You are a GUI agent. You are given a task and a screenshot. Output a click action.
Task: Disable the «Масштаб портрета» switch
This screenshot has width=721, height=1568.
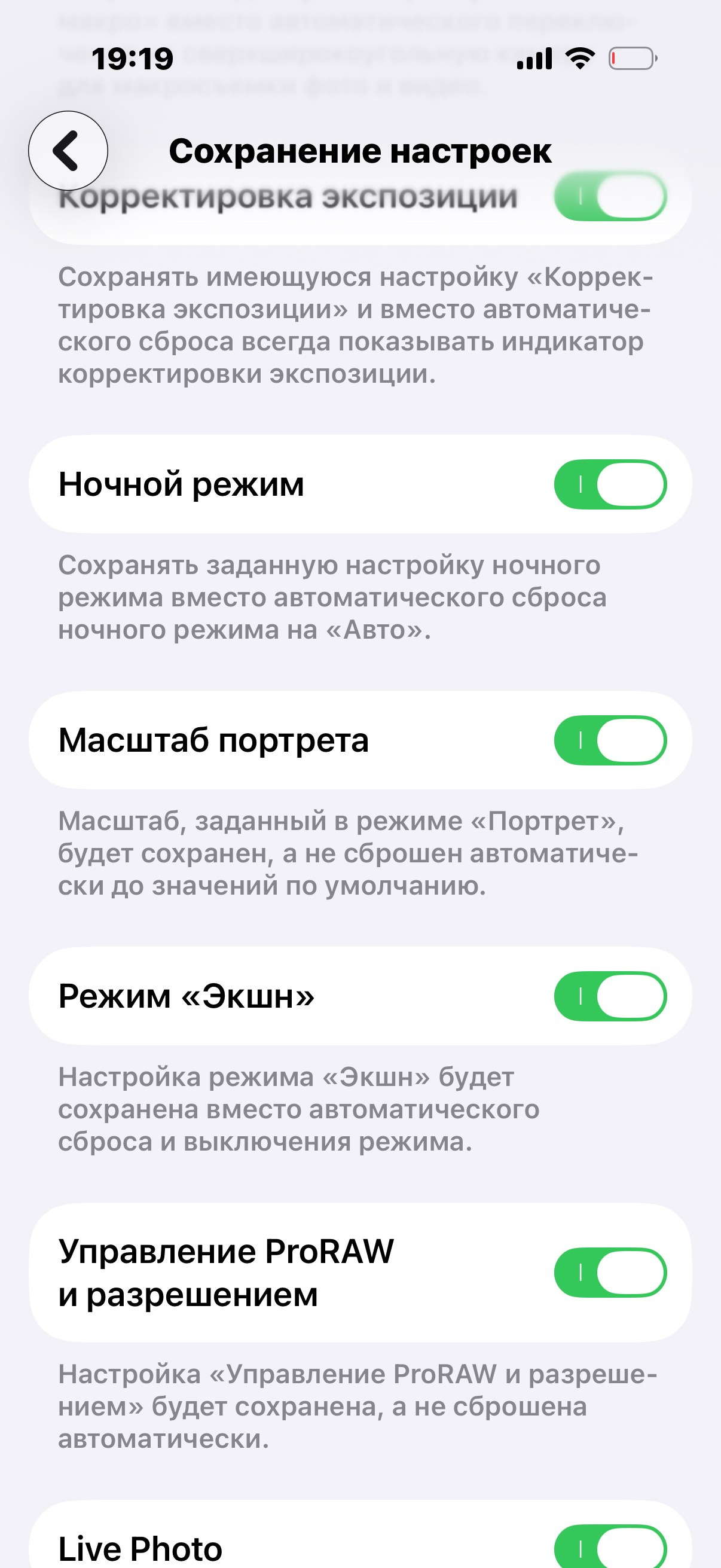[x=612, y=742]
